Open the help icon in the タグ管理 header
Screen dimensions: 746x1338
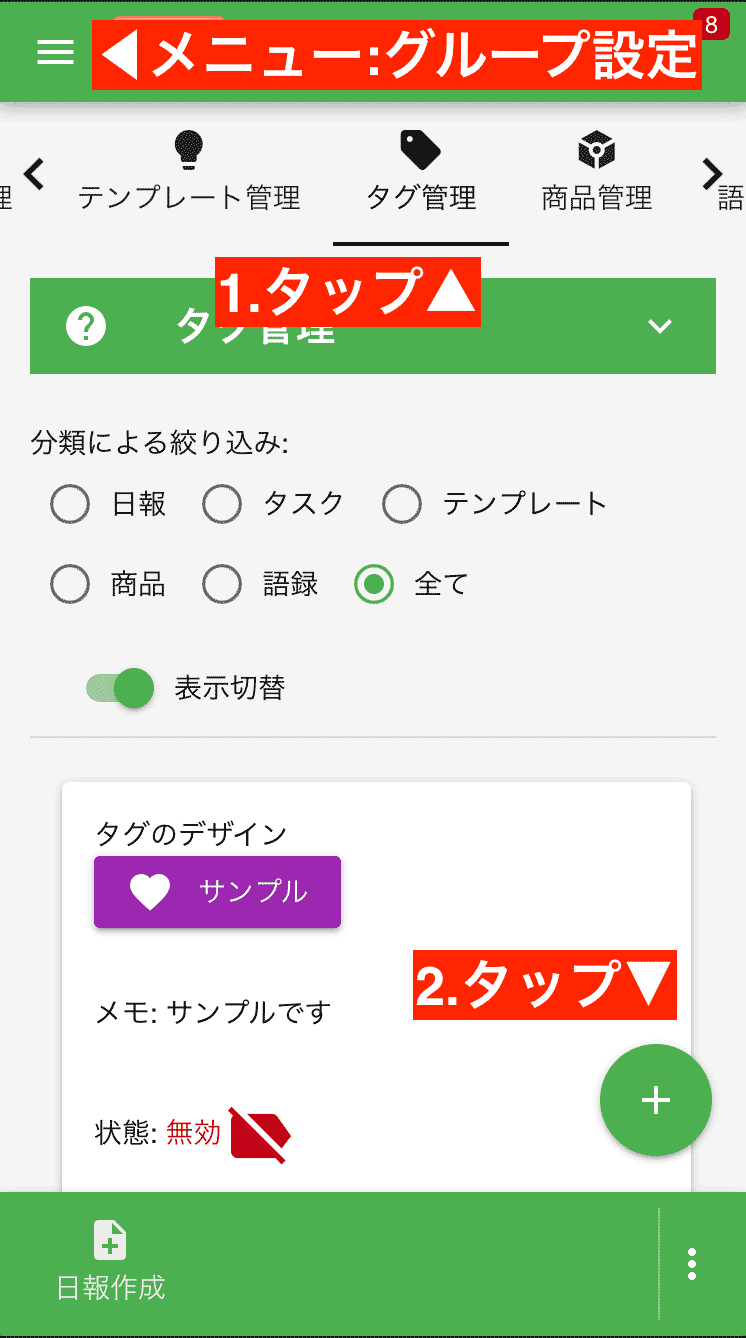(x=86, y=326)
